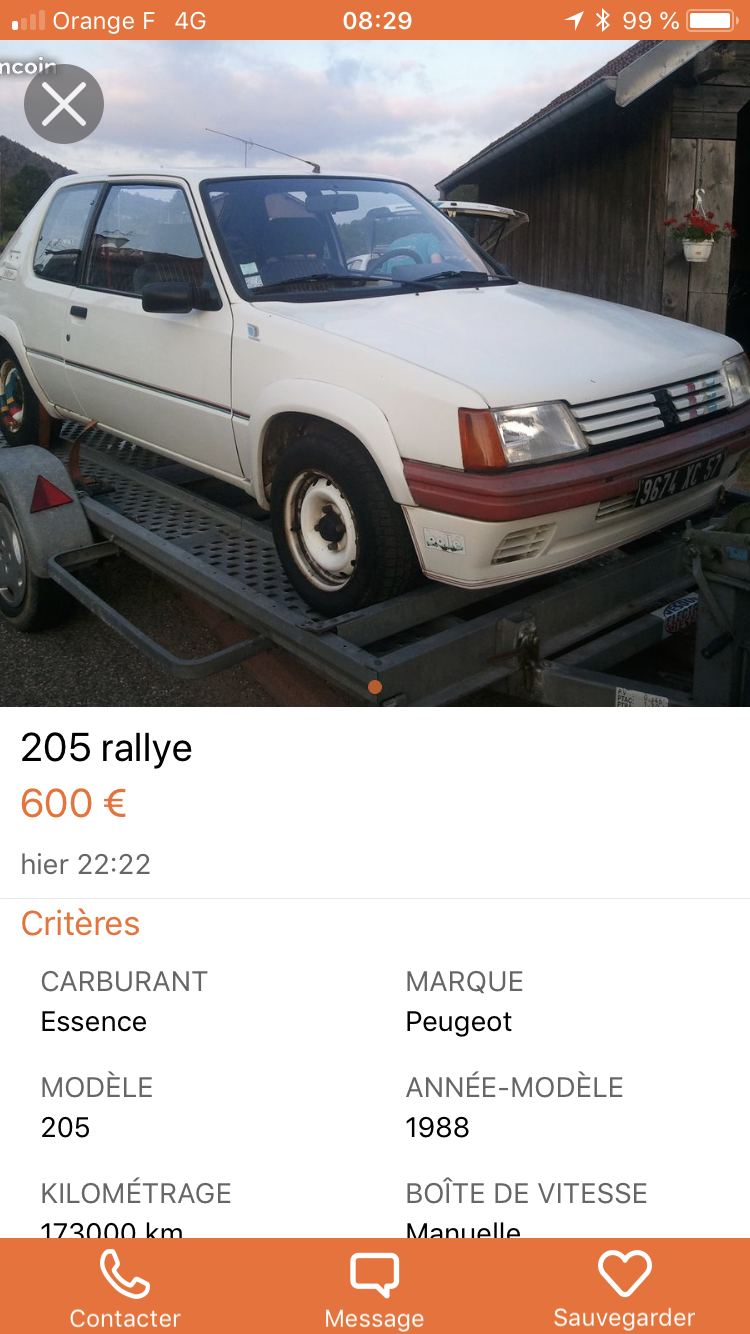Open the car photo full screen
This screenshot has height=1334, width=750.
(x=375, y=373)
